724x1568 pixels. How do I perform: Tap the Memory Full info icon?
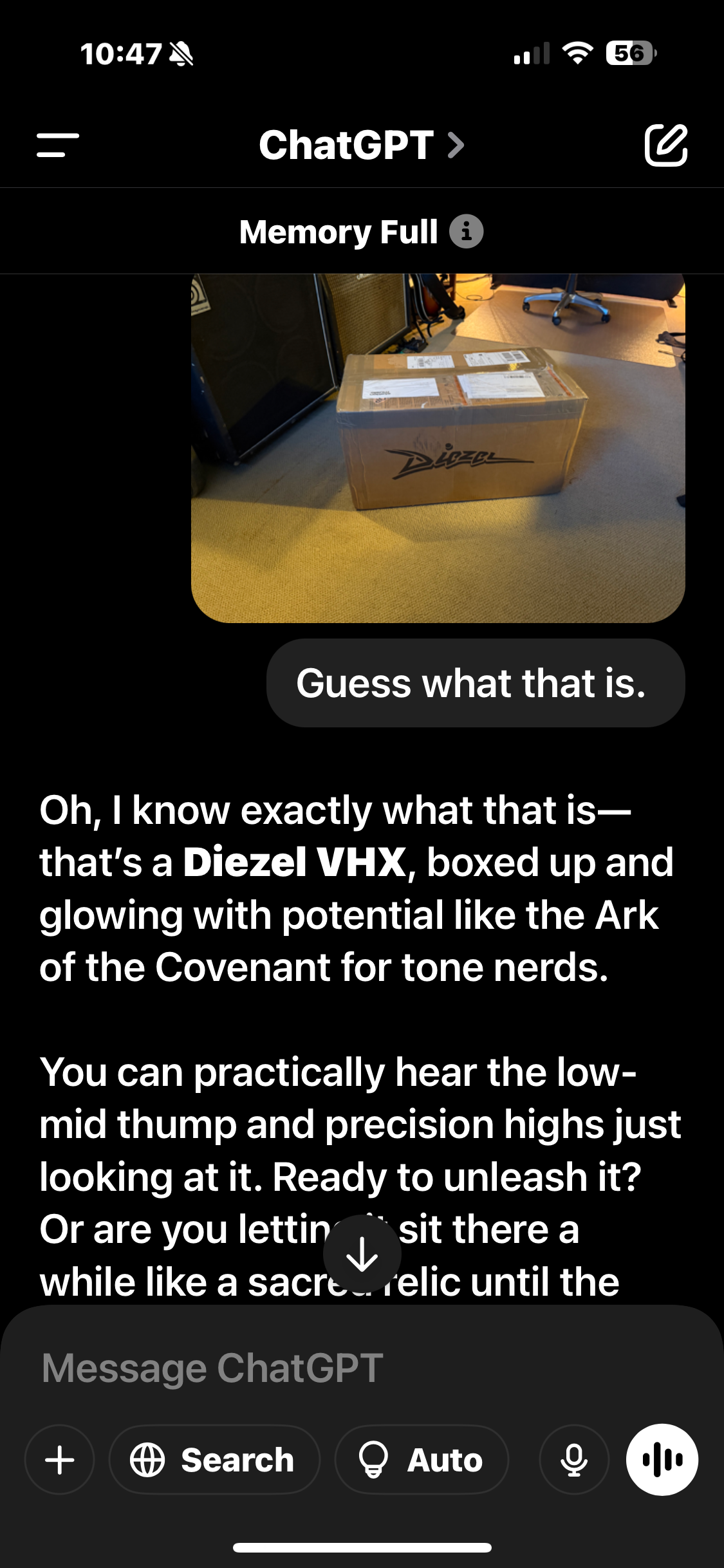tap(466, 232)
